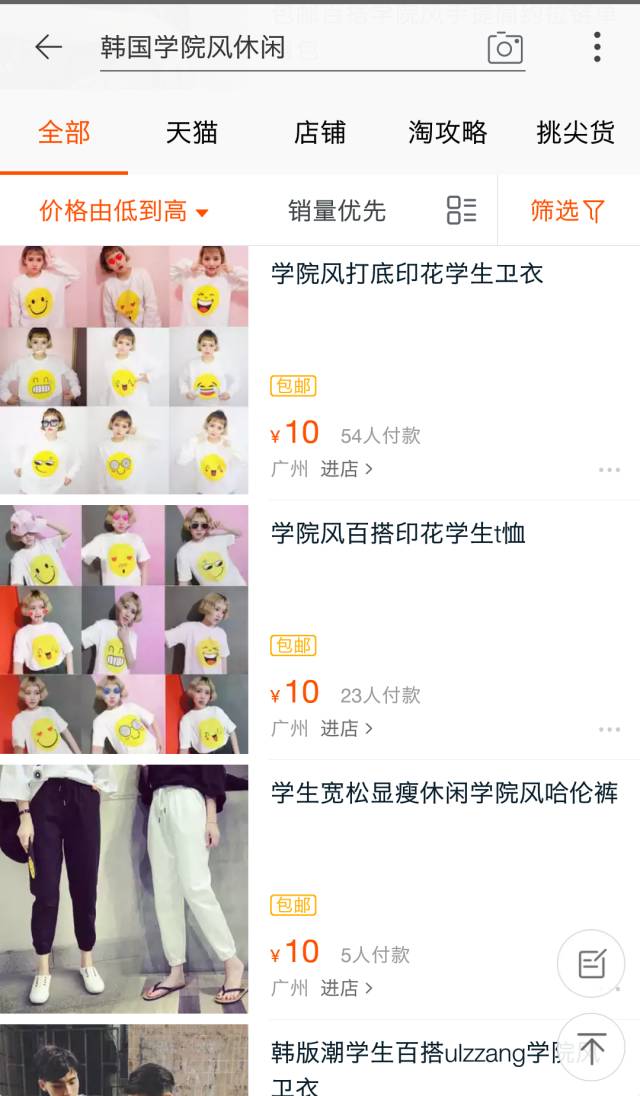Sort results by 销量优先

coord(337,210)
